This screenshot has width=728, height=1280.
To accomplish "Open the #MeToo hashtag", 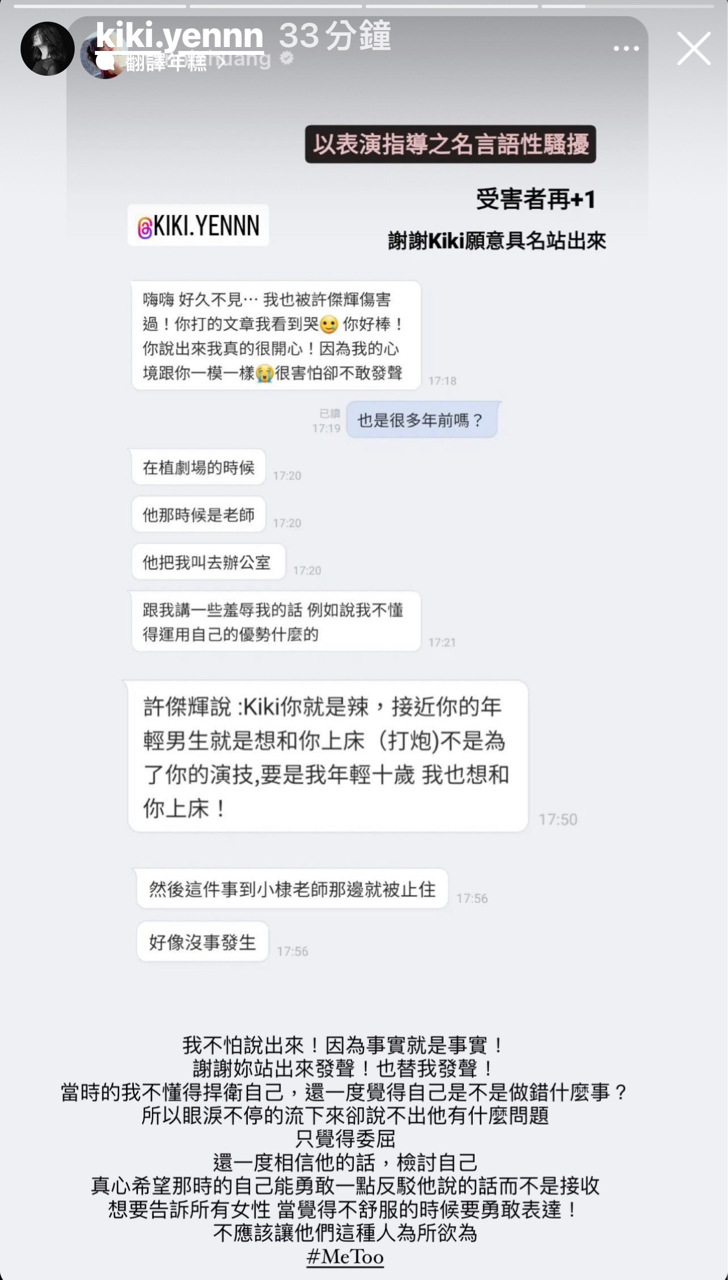I will click(x=345, y=1256).
